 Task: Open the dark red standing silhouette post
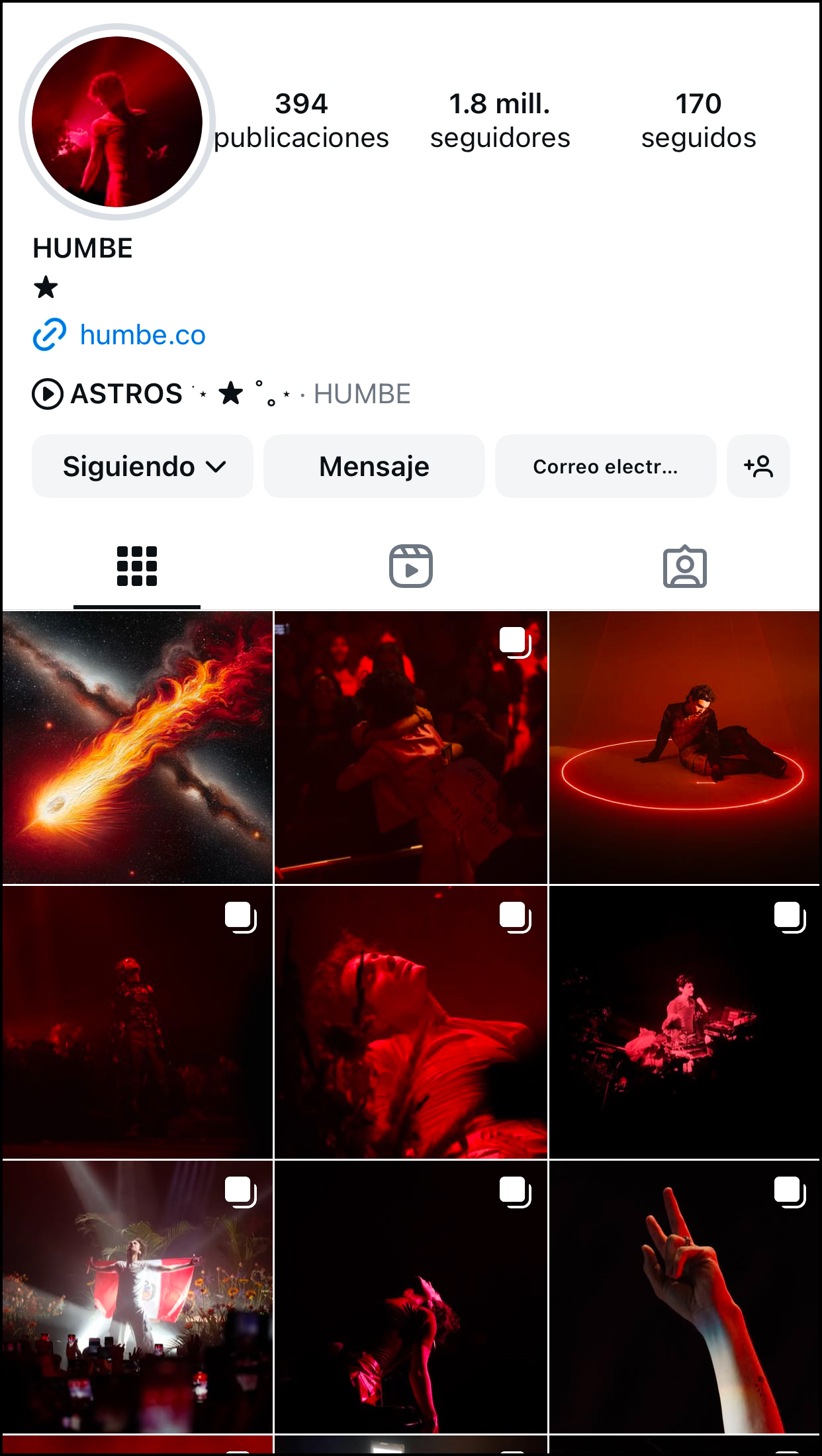pos(137,1023)
